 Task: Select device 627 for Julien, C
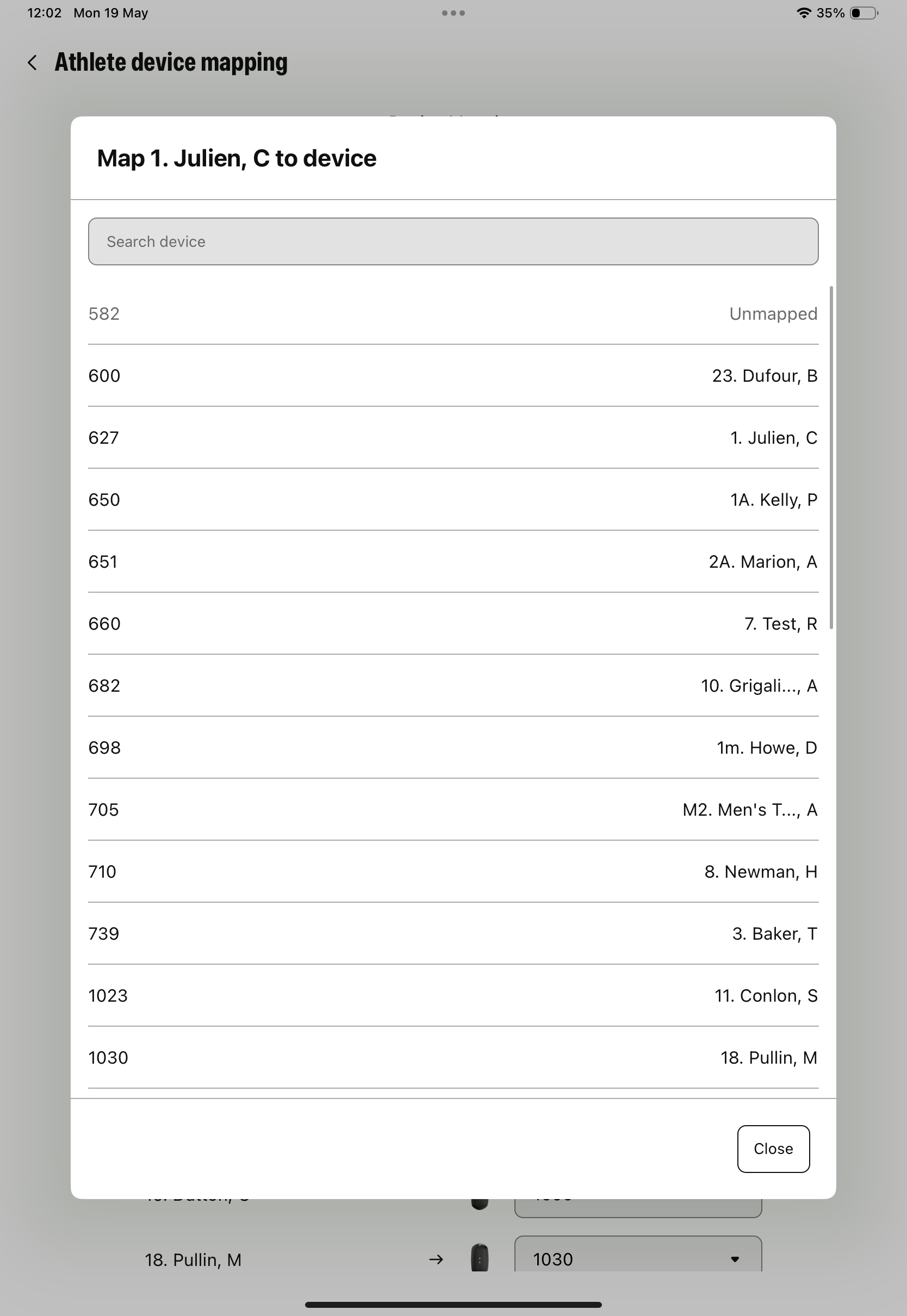[x=453, y=438]
